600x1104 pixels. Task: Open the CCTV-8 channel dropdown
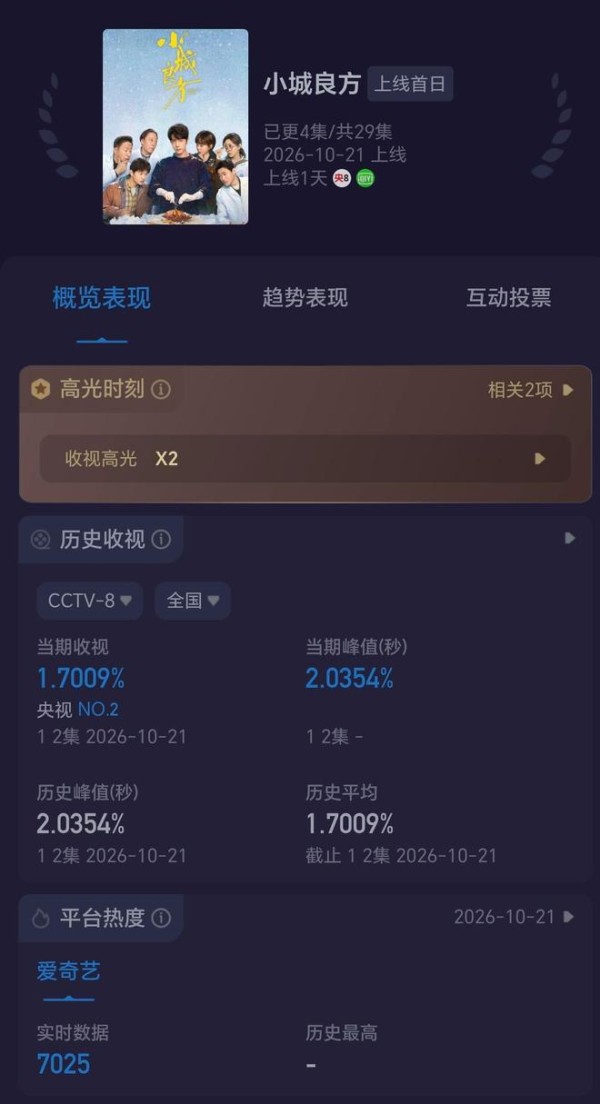pos(90,601)
